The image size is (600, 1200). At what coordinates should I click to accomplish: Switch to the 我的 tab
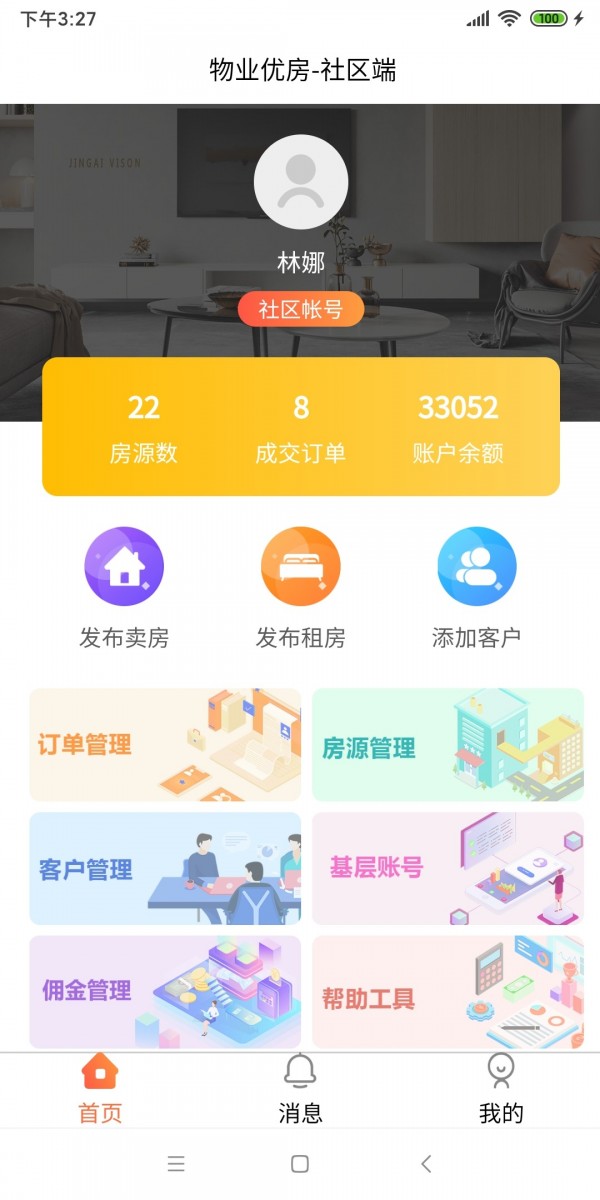tap(501, 1088)
